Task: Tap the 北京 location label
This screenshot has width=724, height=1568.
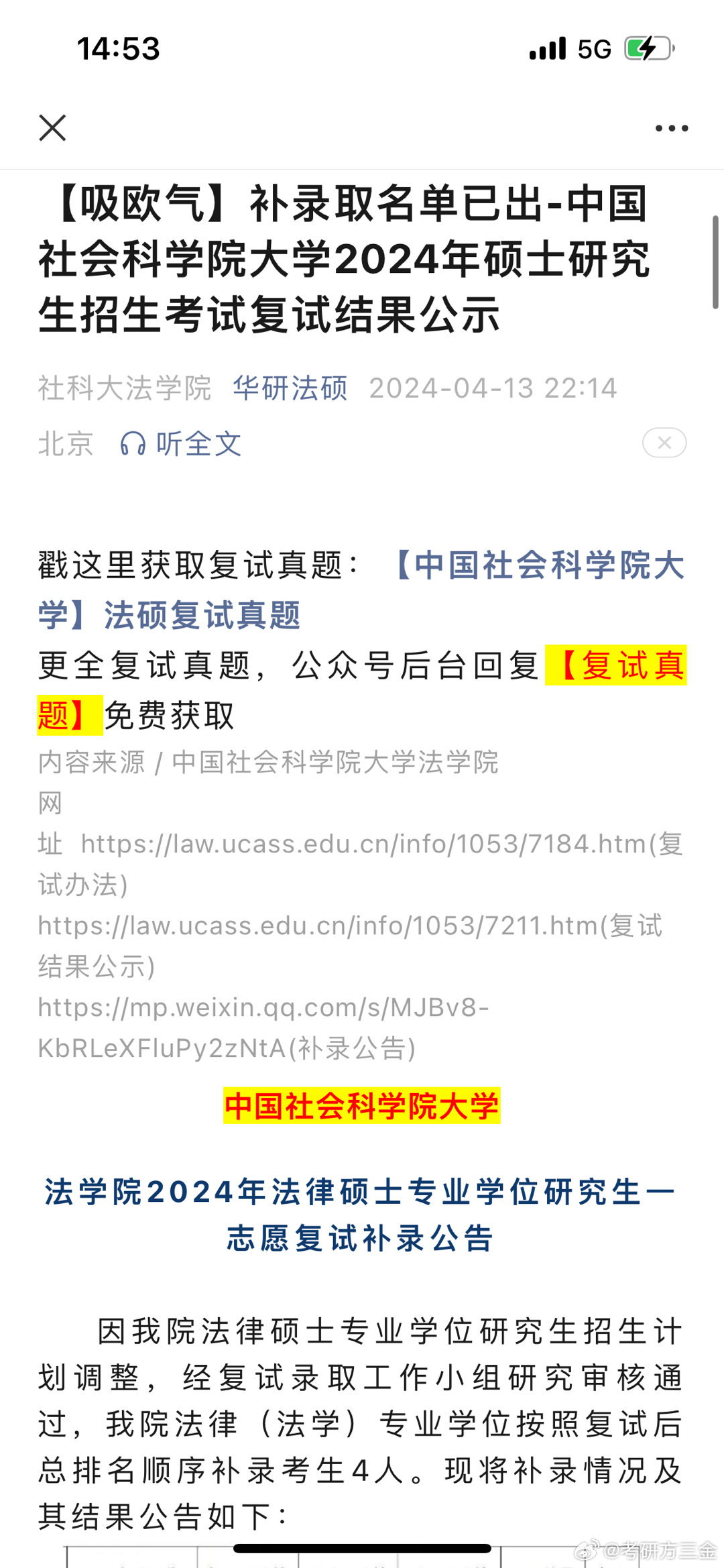Action: point(65,443)
